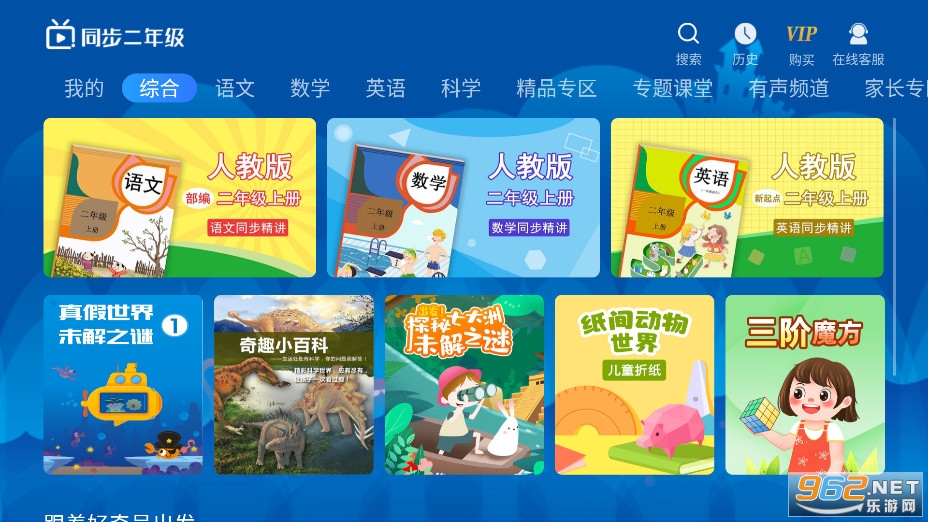
Task: Switch to the 我的 tab
Action: tap(84, 88)
